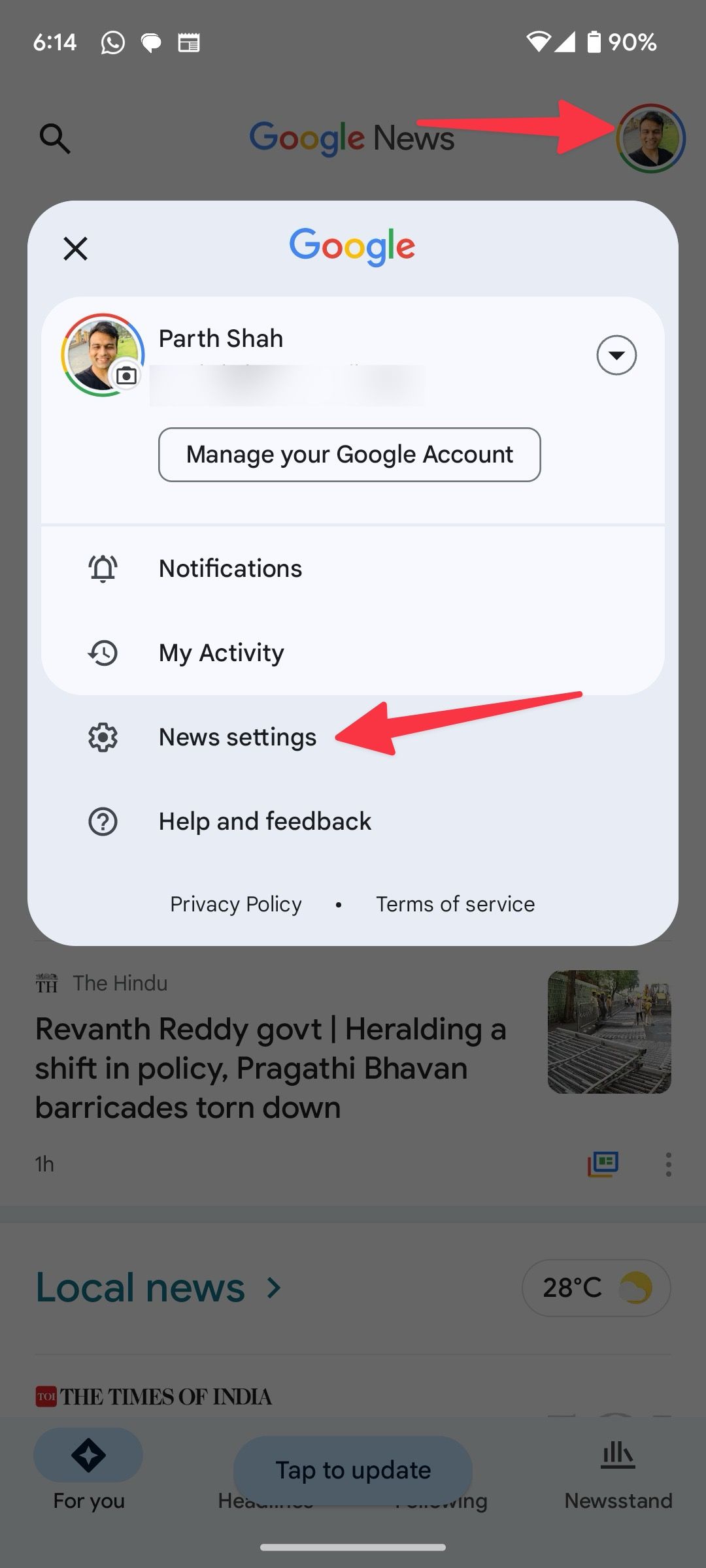Tap the 28°C weather chip
This screenshot has height=1568, width=706.
tap(596, 1287)
